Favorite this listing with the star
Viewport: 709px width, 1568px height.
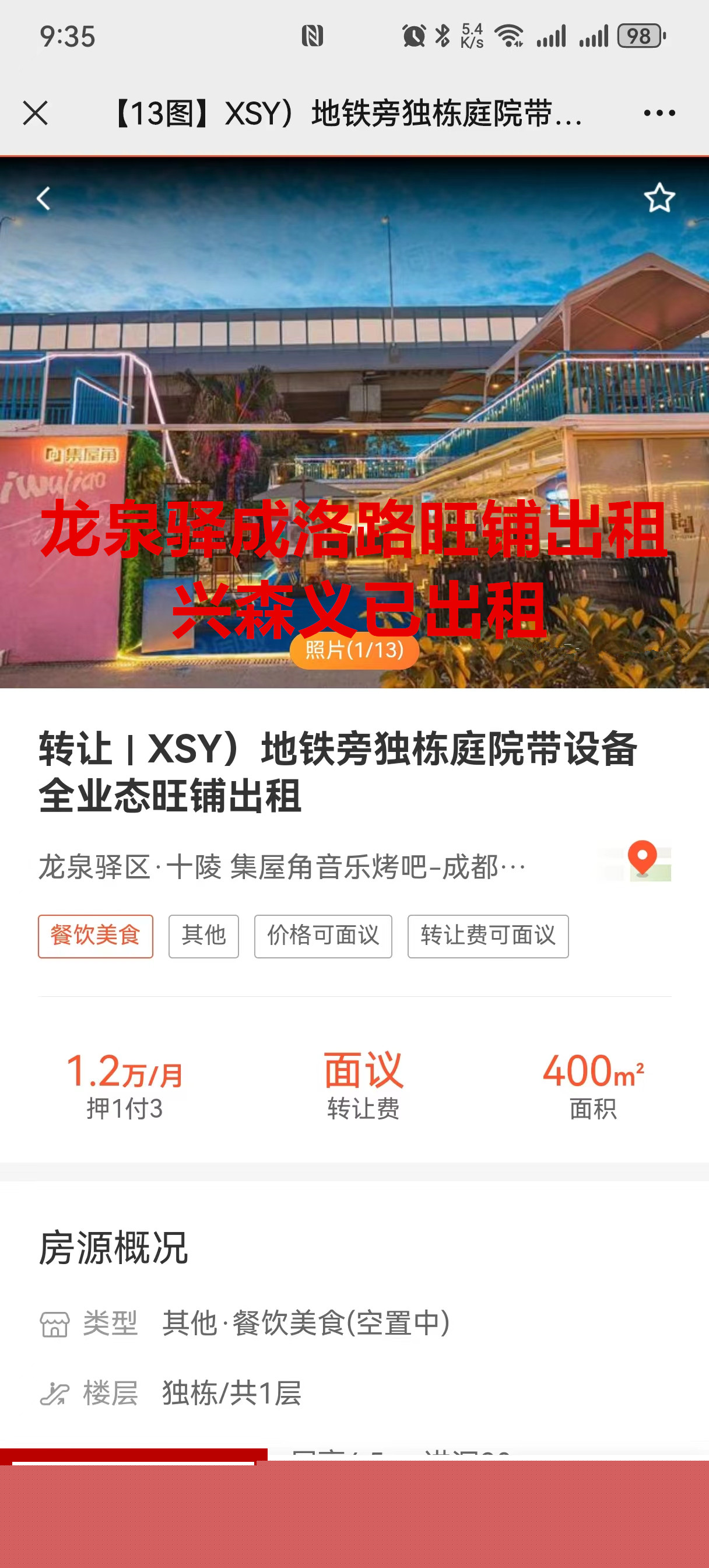[x=659, y=198]
